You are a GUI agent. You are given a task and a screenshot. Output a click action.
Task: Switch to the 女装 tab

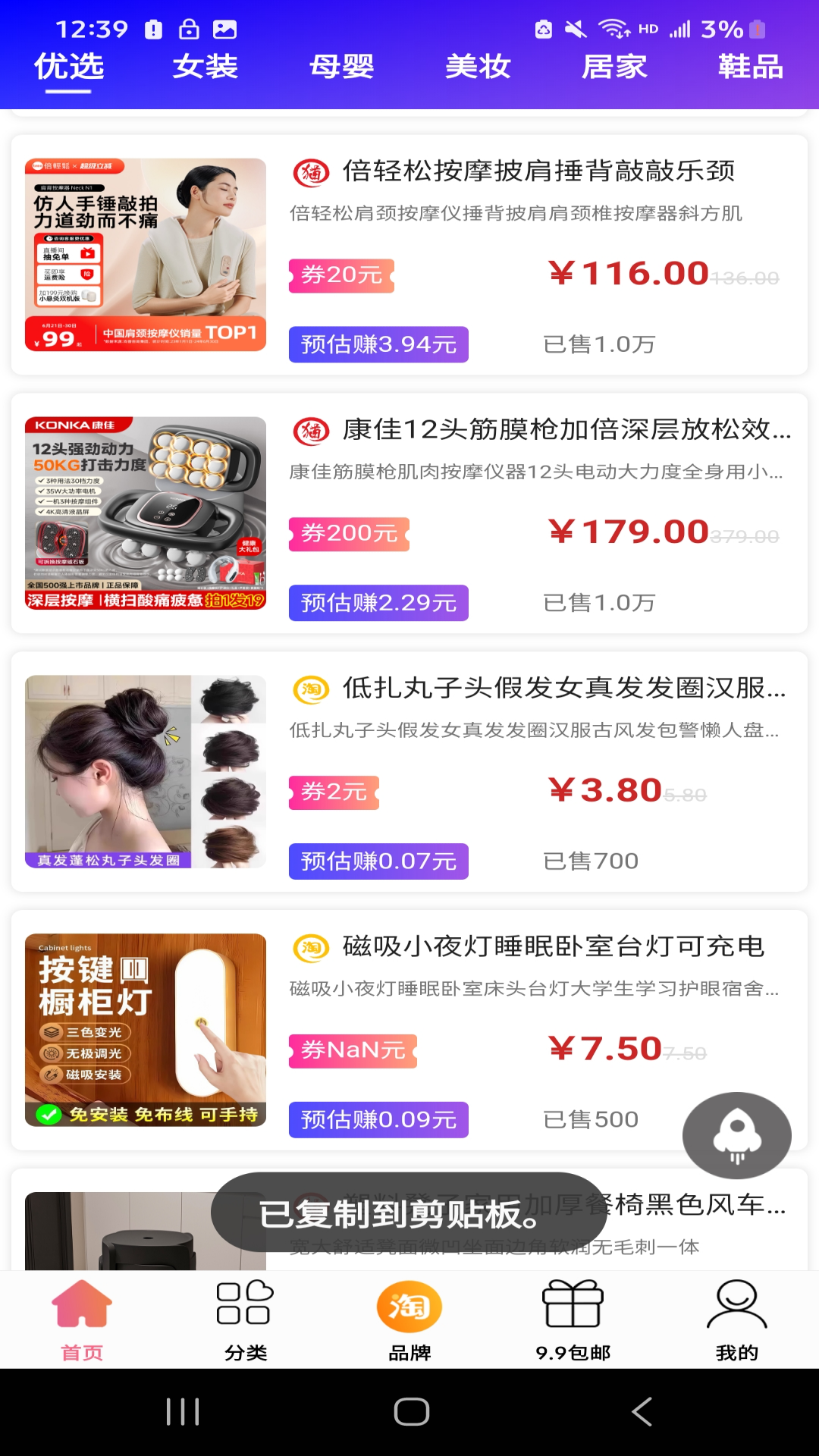206,67
